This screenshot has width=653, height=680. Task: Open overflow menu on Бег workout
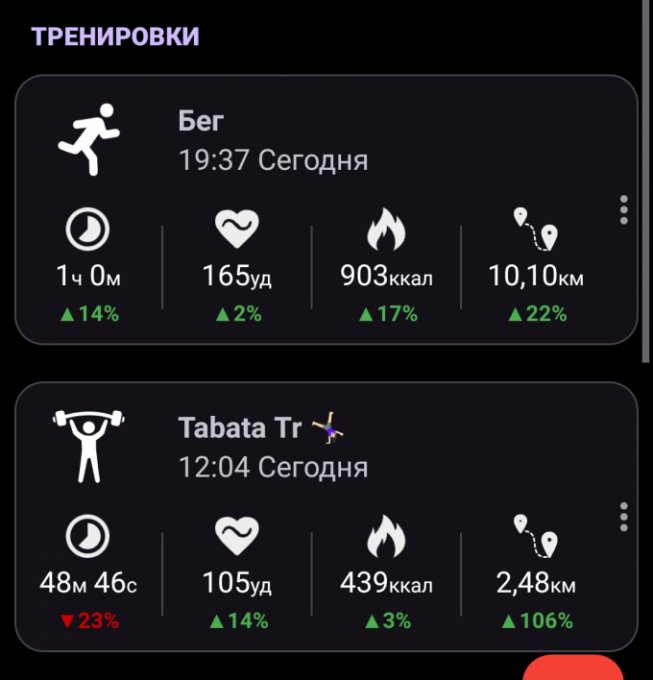[x=624, y=210]
